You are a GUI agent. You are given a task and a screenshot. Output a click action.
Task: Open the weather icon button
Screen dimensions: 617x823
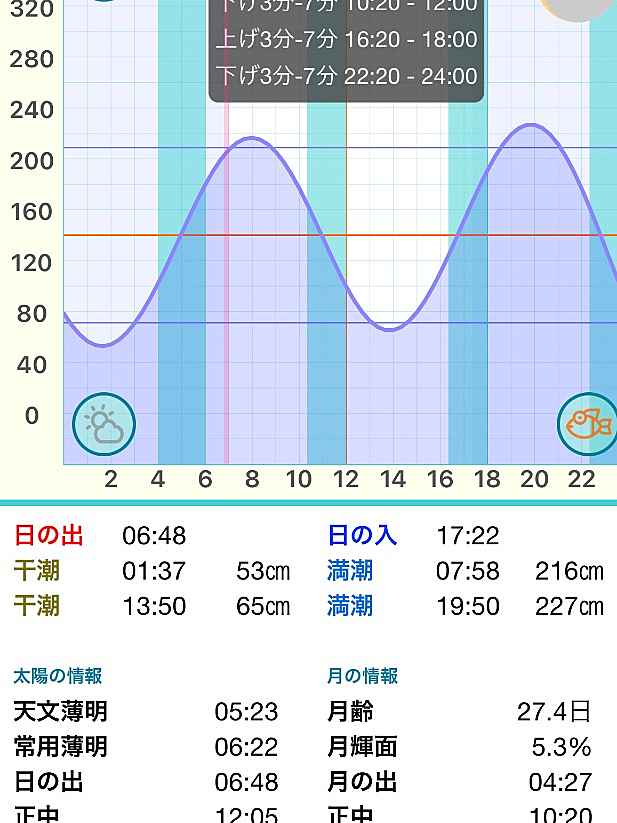(x=103, y=424)
